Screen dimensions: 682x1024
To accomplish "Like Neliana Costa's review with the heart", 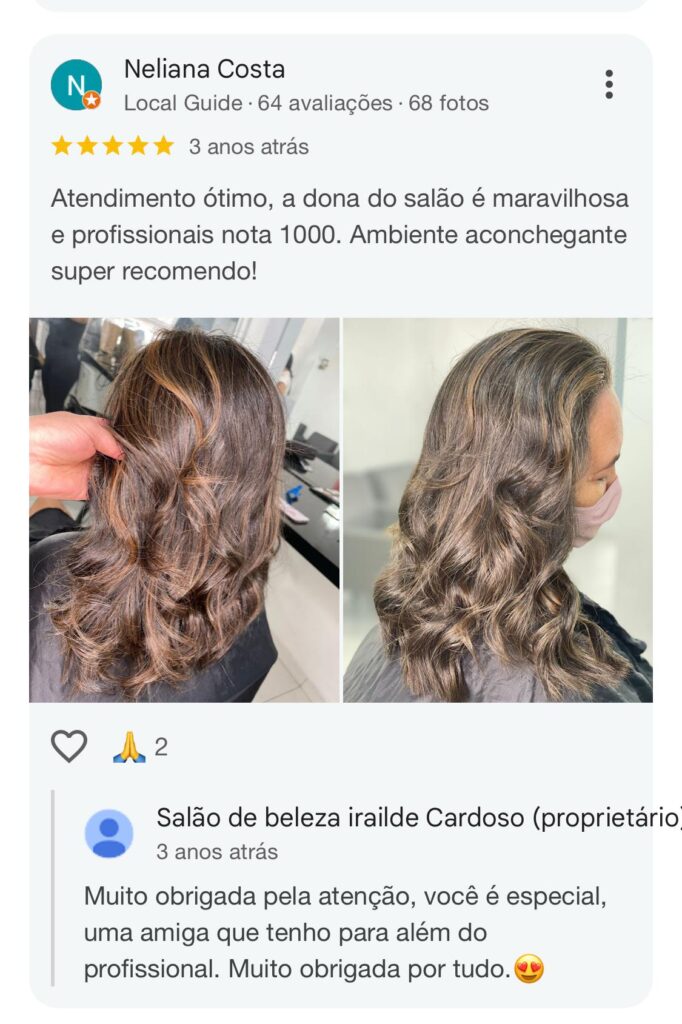I will tap(69, 746).
